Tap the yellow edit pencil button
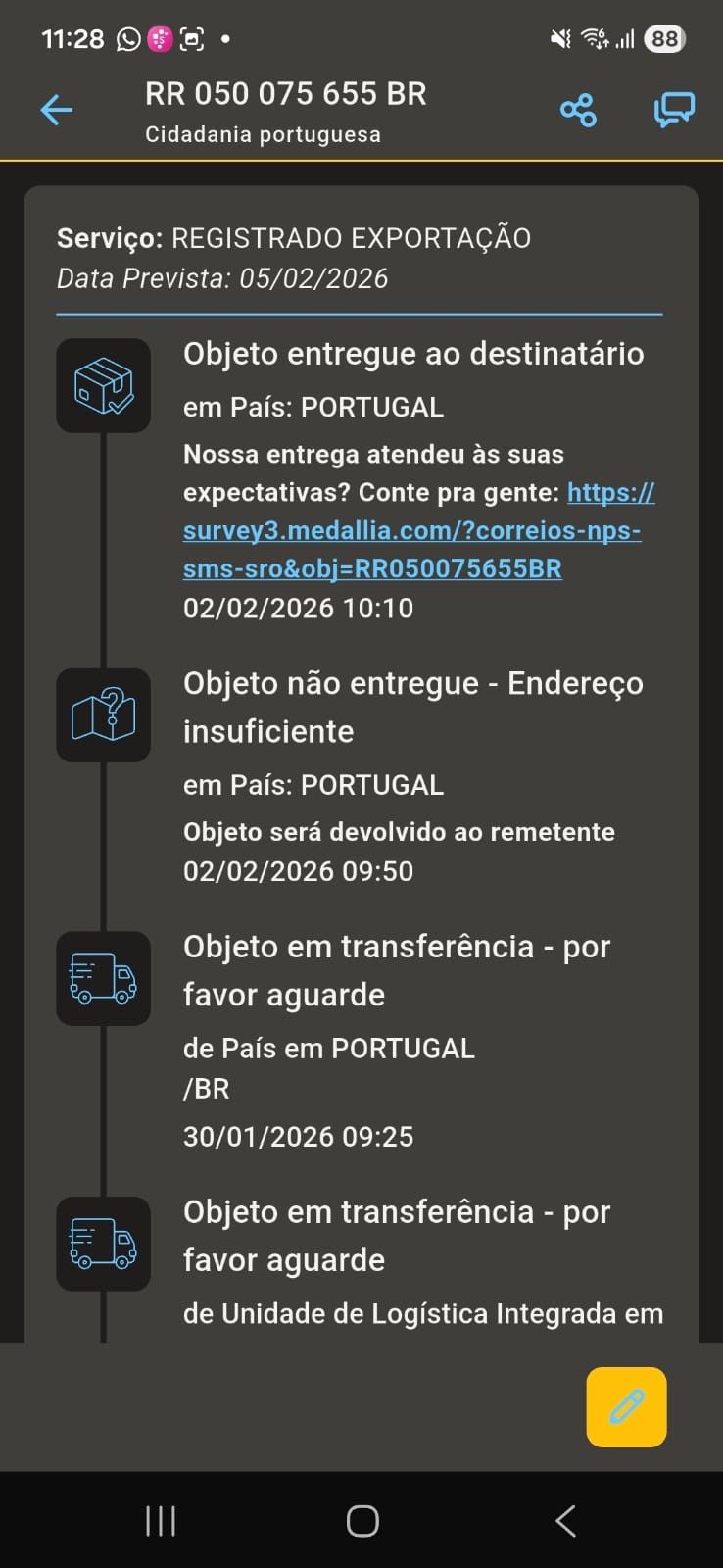 [626, 1407]
